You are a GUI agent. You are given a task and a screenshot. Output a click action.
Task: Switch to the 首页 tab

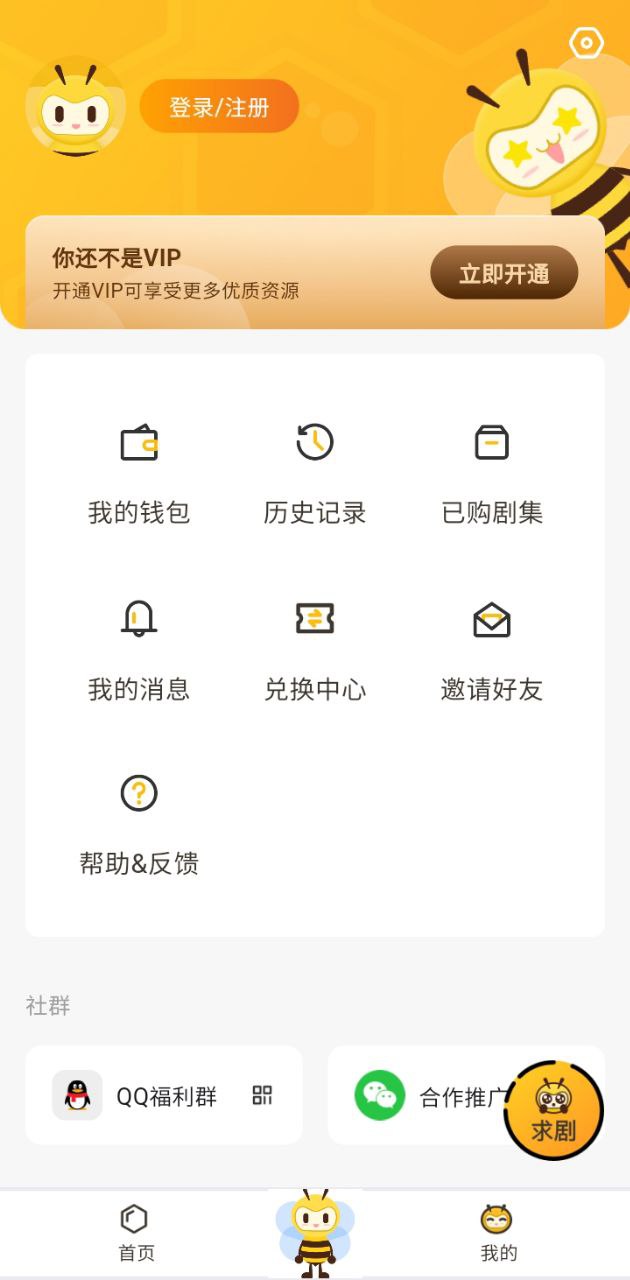click(x=136, y=1233)
